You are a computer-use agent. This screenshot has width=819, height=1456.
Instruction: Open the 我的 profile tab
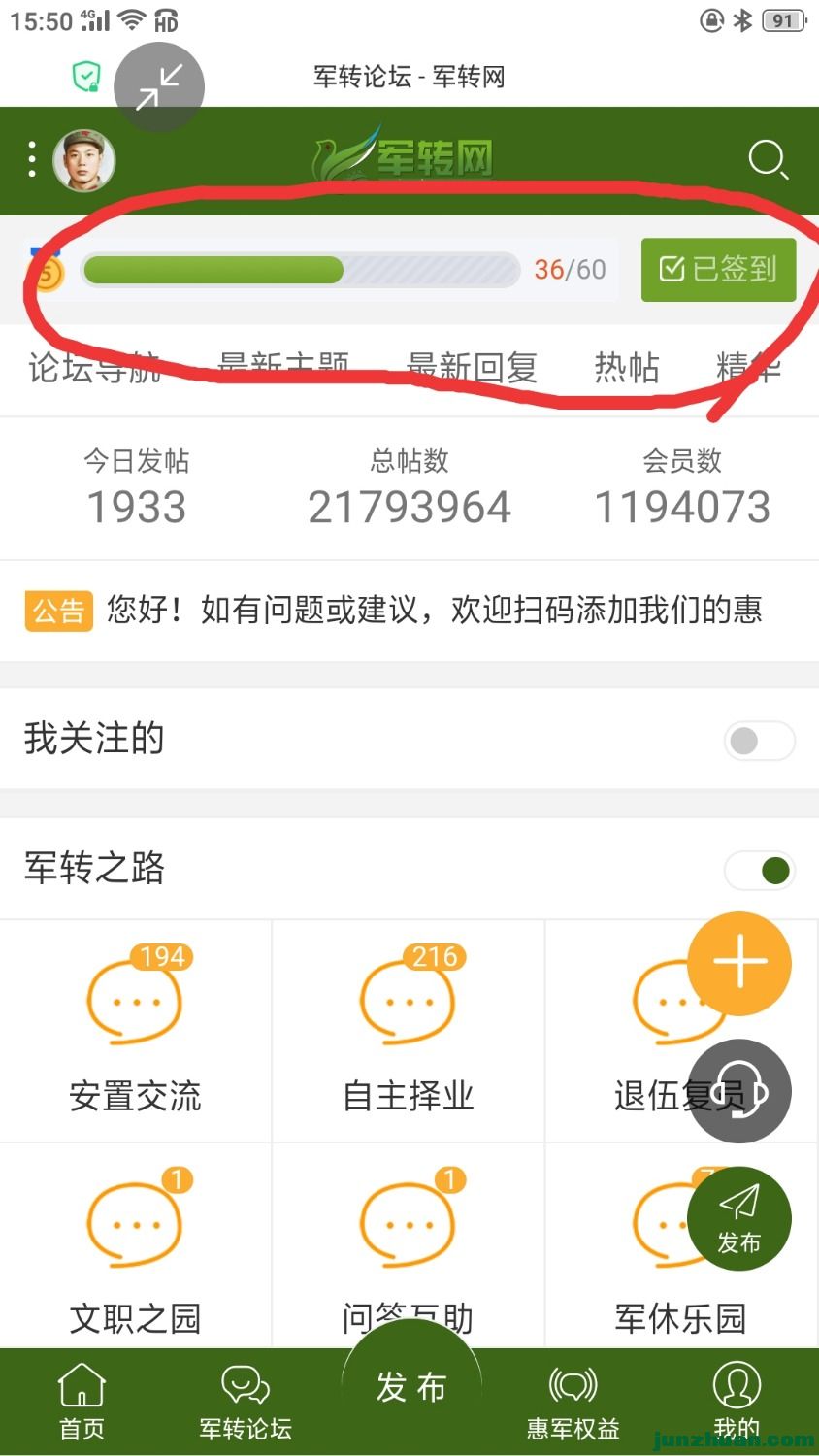737,1401
